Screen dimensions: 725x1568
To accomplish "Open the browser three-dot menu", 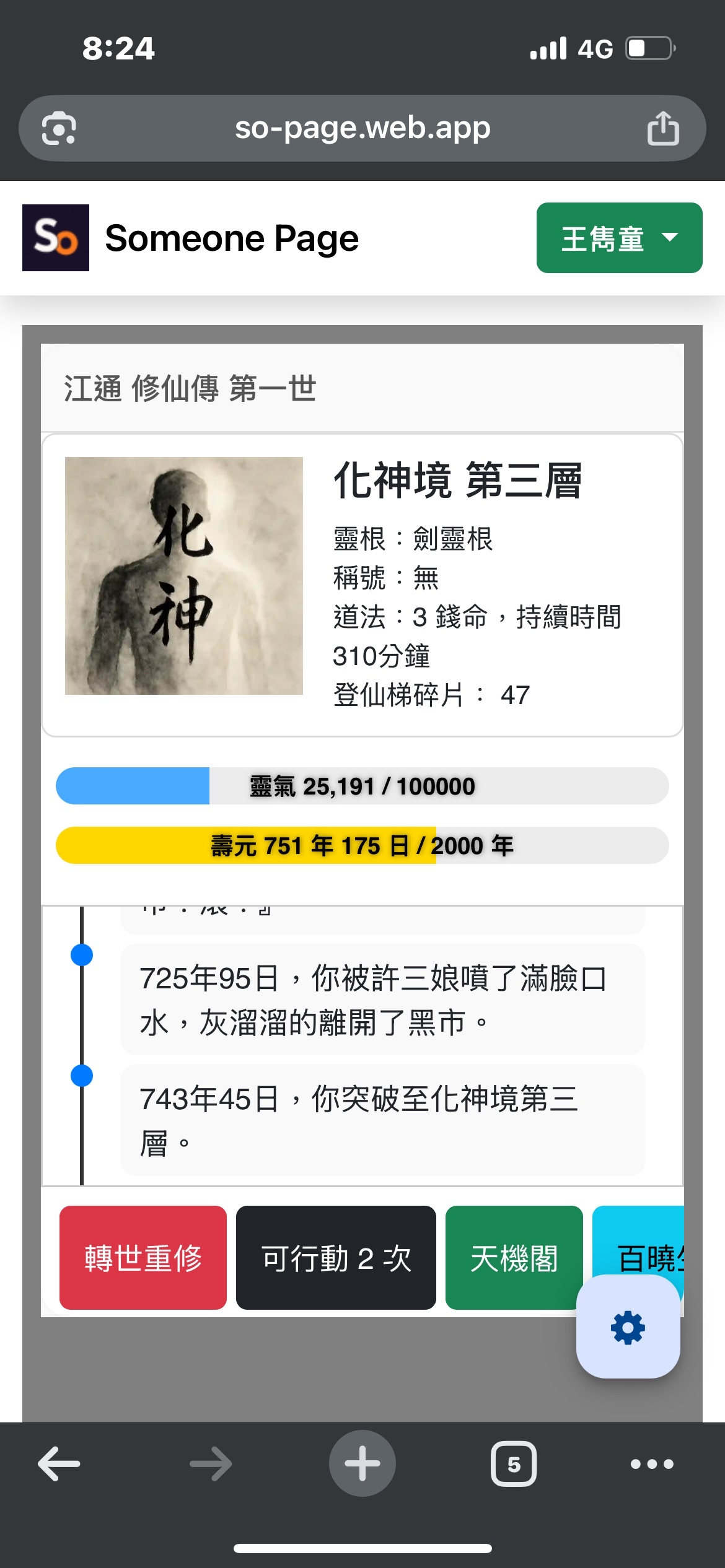I will click(651, 1464).
